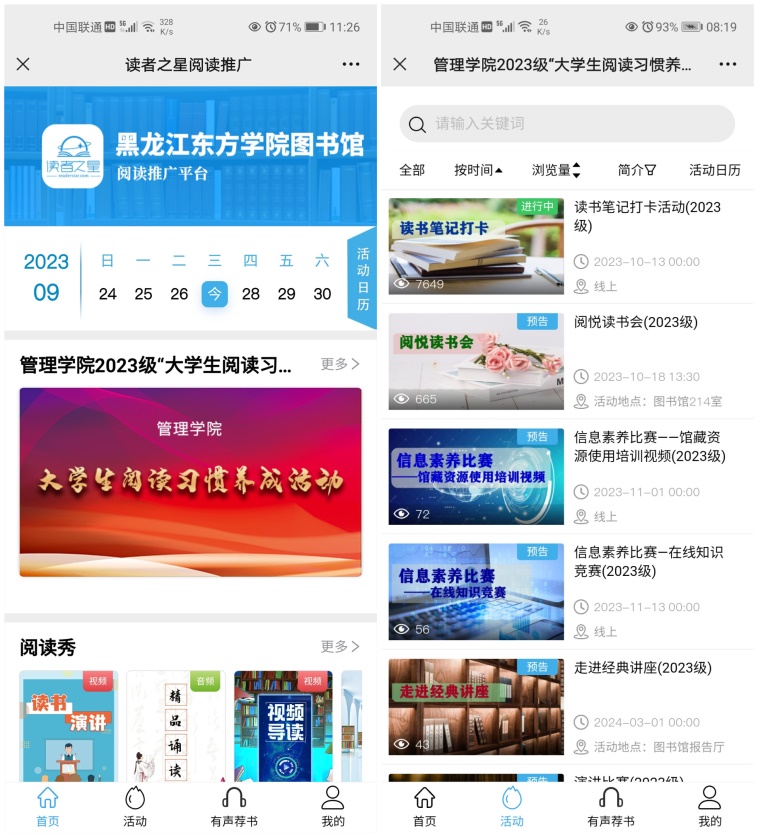Open the 视频导读 video tile
The image size is (758, 837).
pos(283,726)
